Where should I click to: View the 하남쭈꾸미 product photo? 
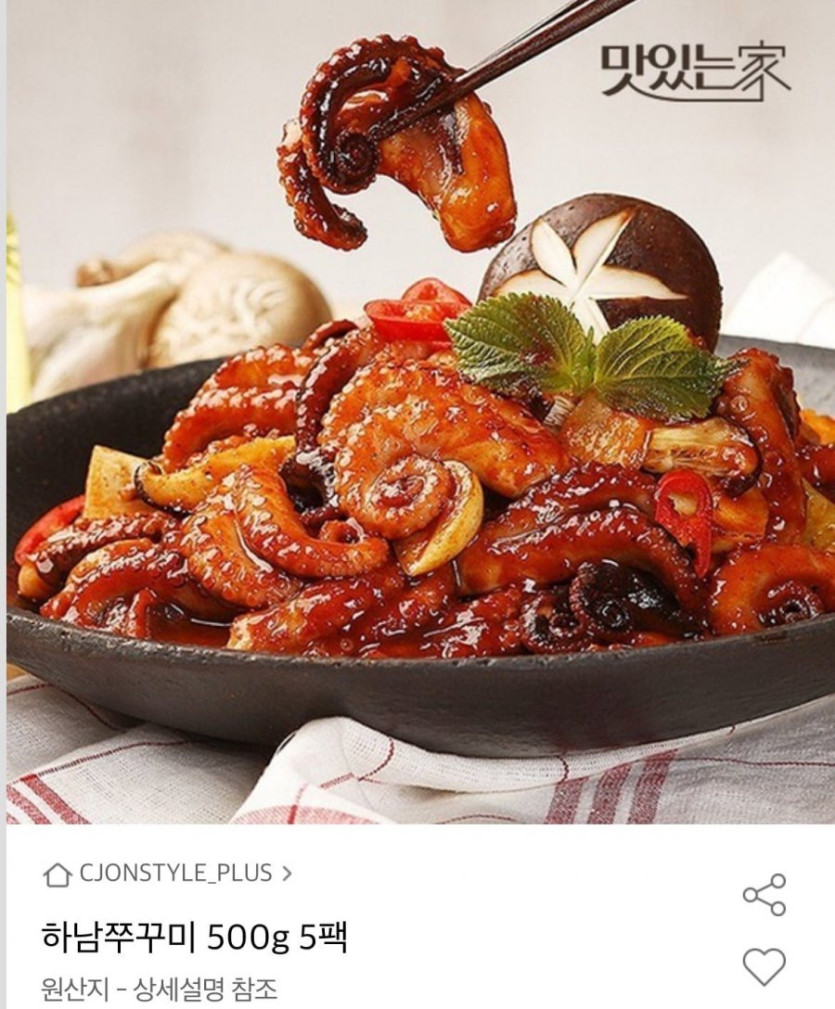click(418, 410)
